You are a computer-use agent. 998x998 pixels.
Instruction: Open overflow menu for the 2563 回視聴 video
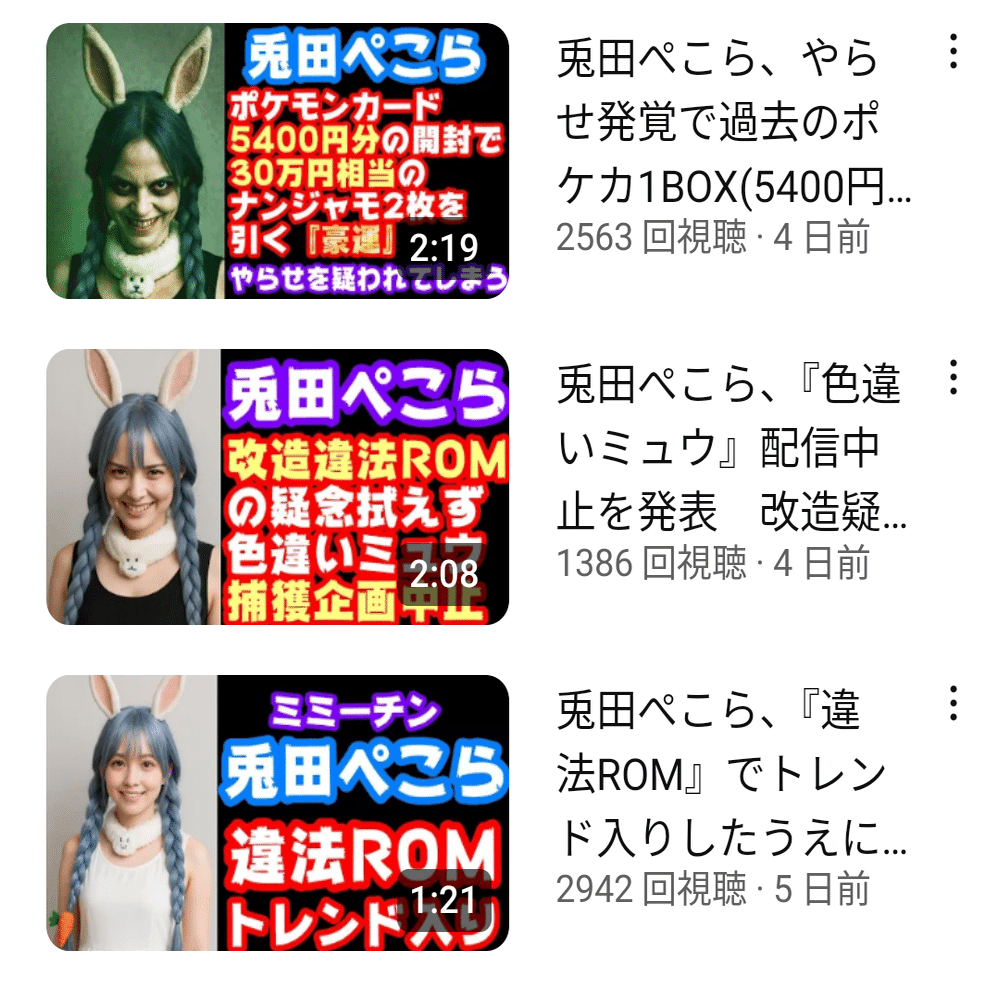pyautogui.click(x=953, y=52)
